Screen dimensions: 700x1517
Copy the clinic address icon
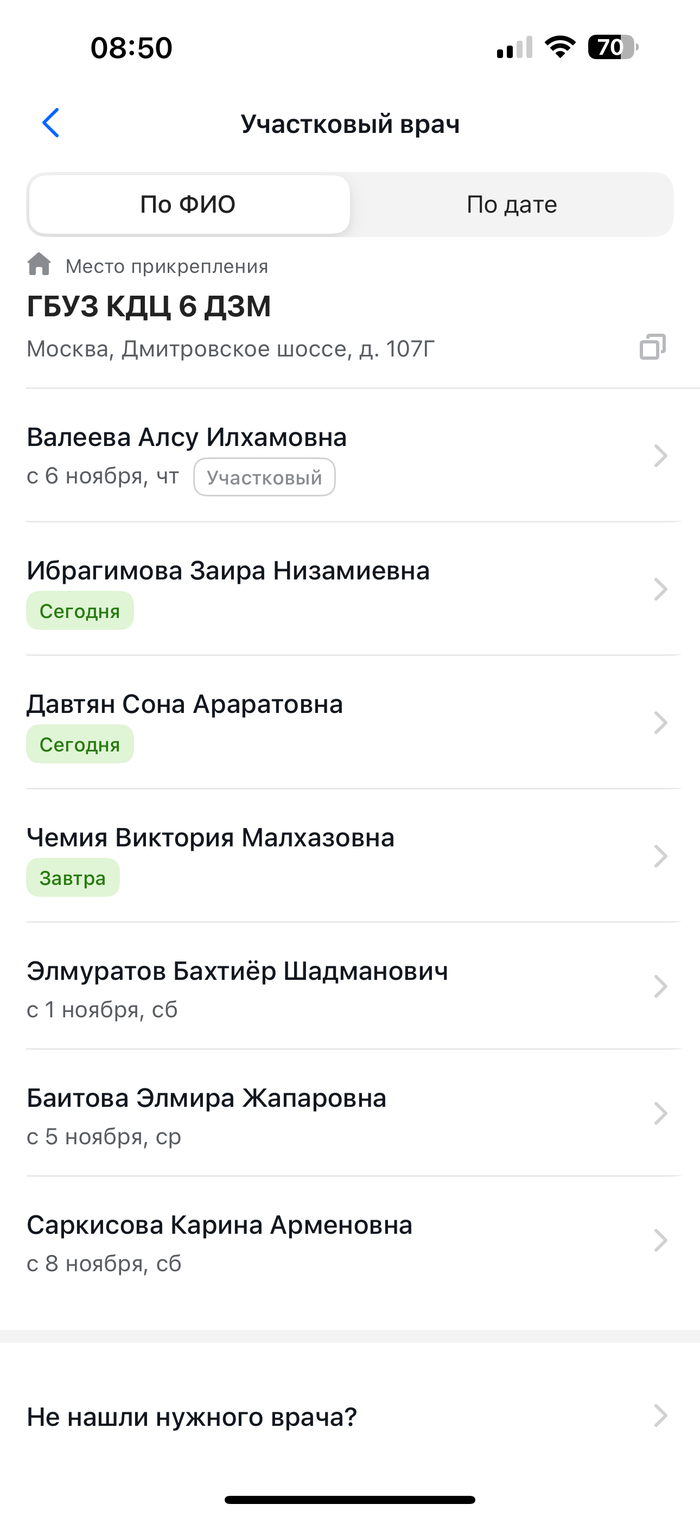pyautogui.click(x=652, y=348)
